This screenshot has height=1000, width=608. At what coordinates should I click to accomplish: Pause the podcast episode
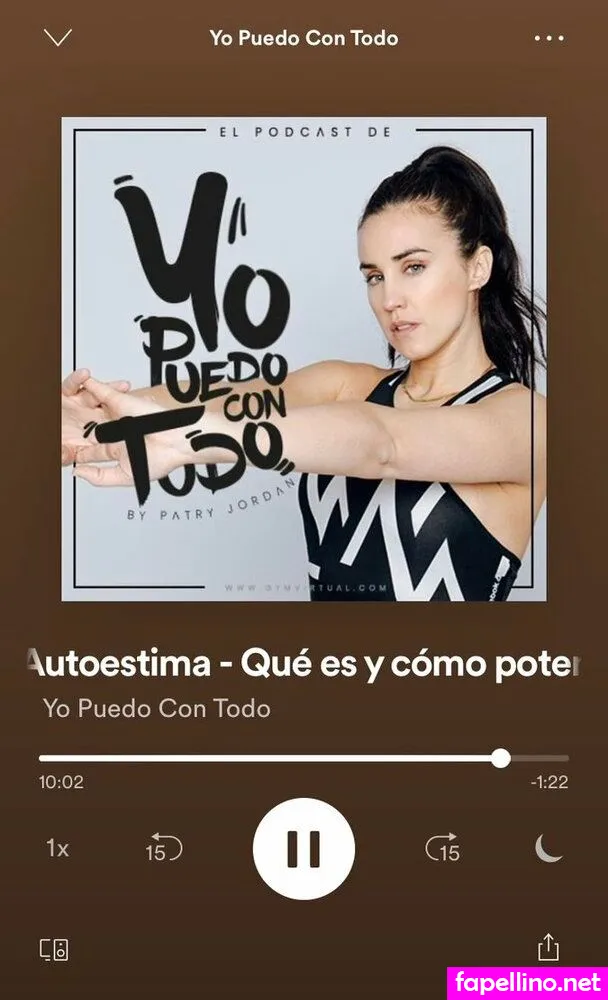point(303,848)
